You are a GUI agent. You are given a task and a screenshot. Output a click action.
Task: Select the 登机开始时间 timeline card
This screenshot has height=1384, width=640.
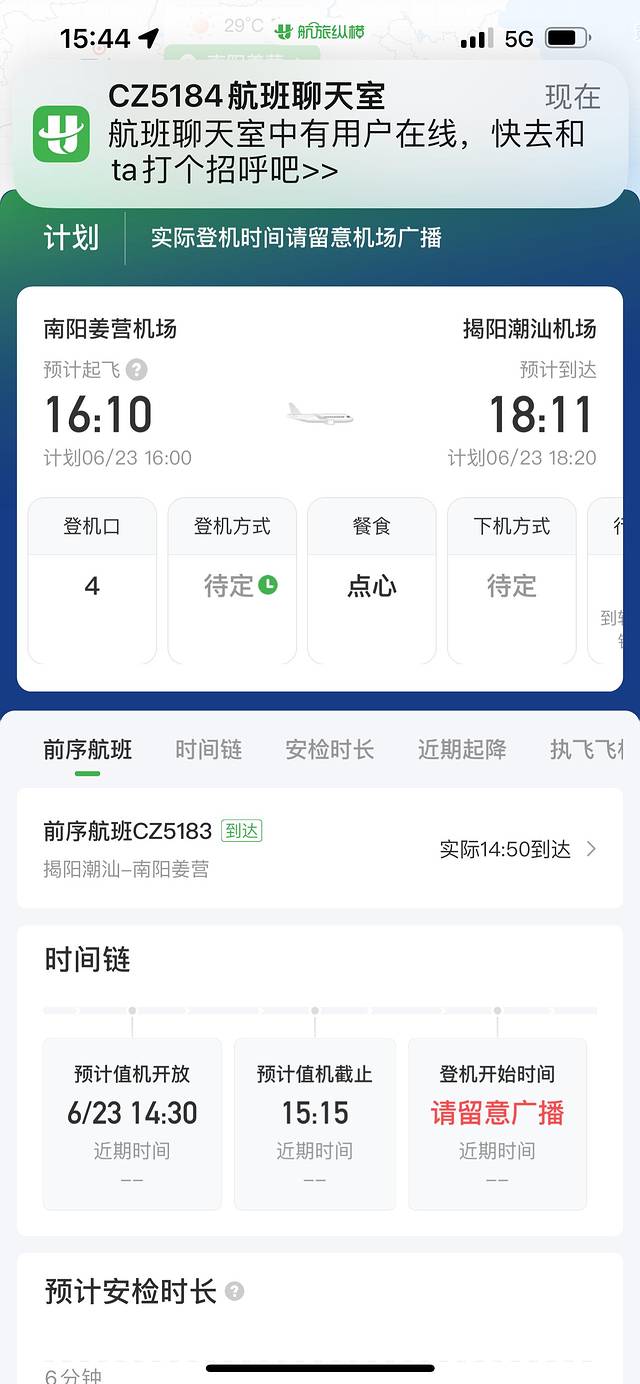(497, 1124)
